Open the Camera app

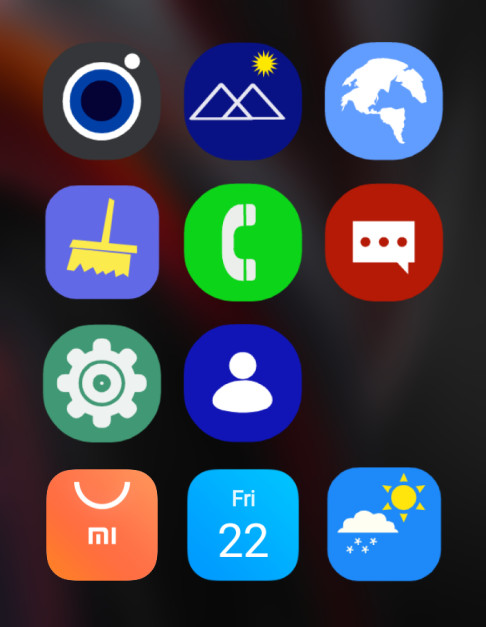102,101
